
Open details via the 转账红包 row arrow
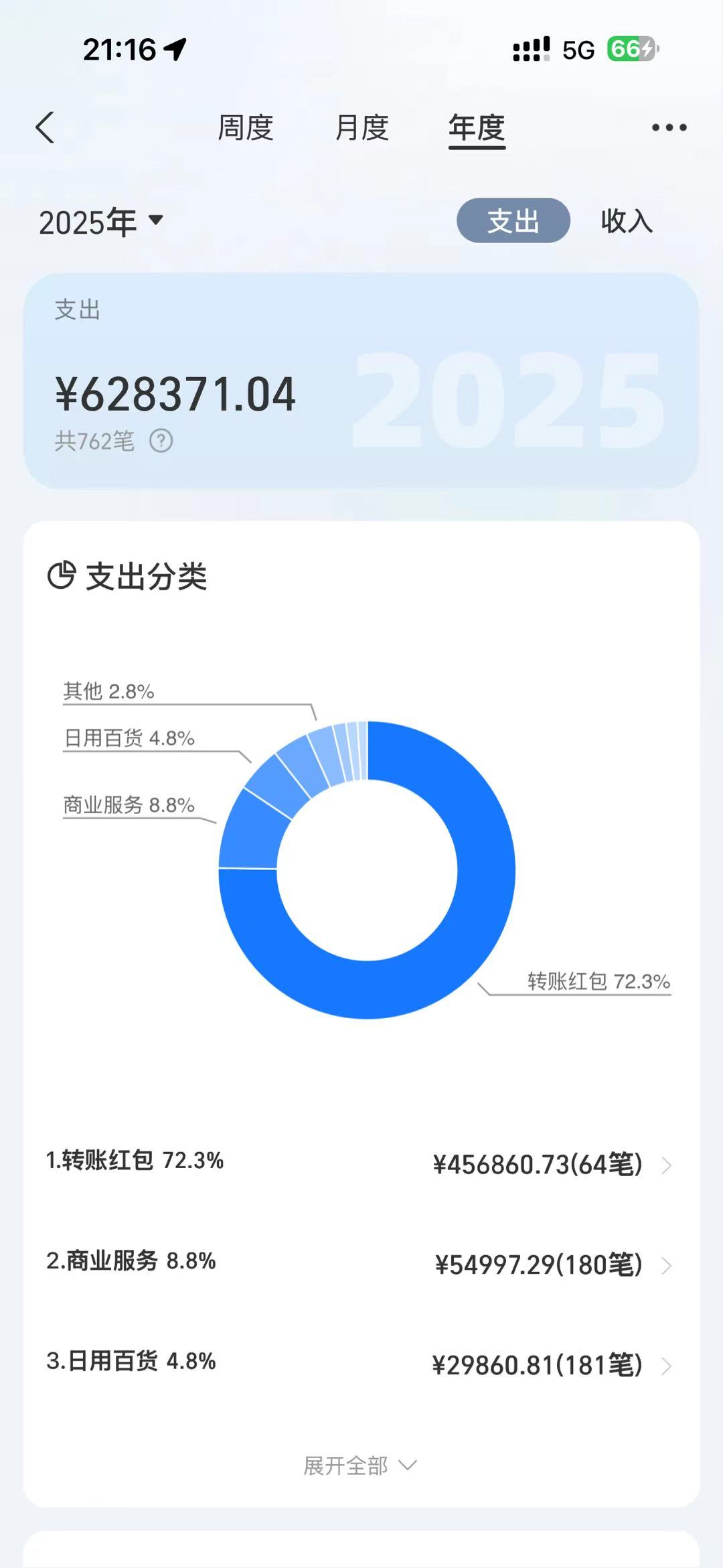tap(665, 1163)
